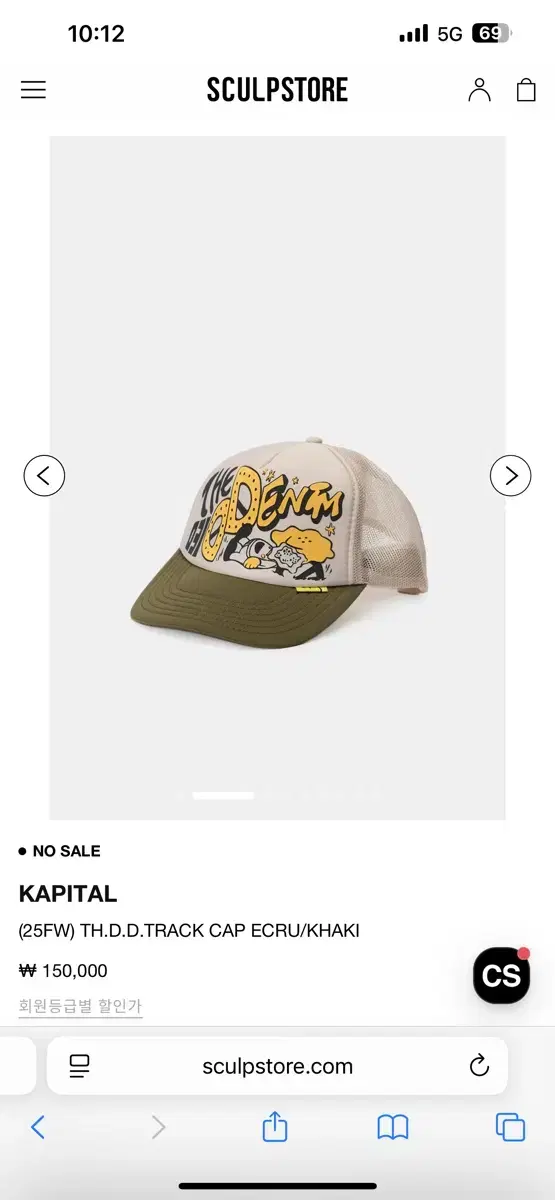The width and height of the screenshot is (555, 1200).
Task: Open the account profile icon
Action: click(480, 90)
